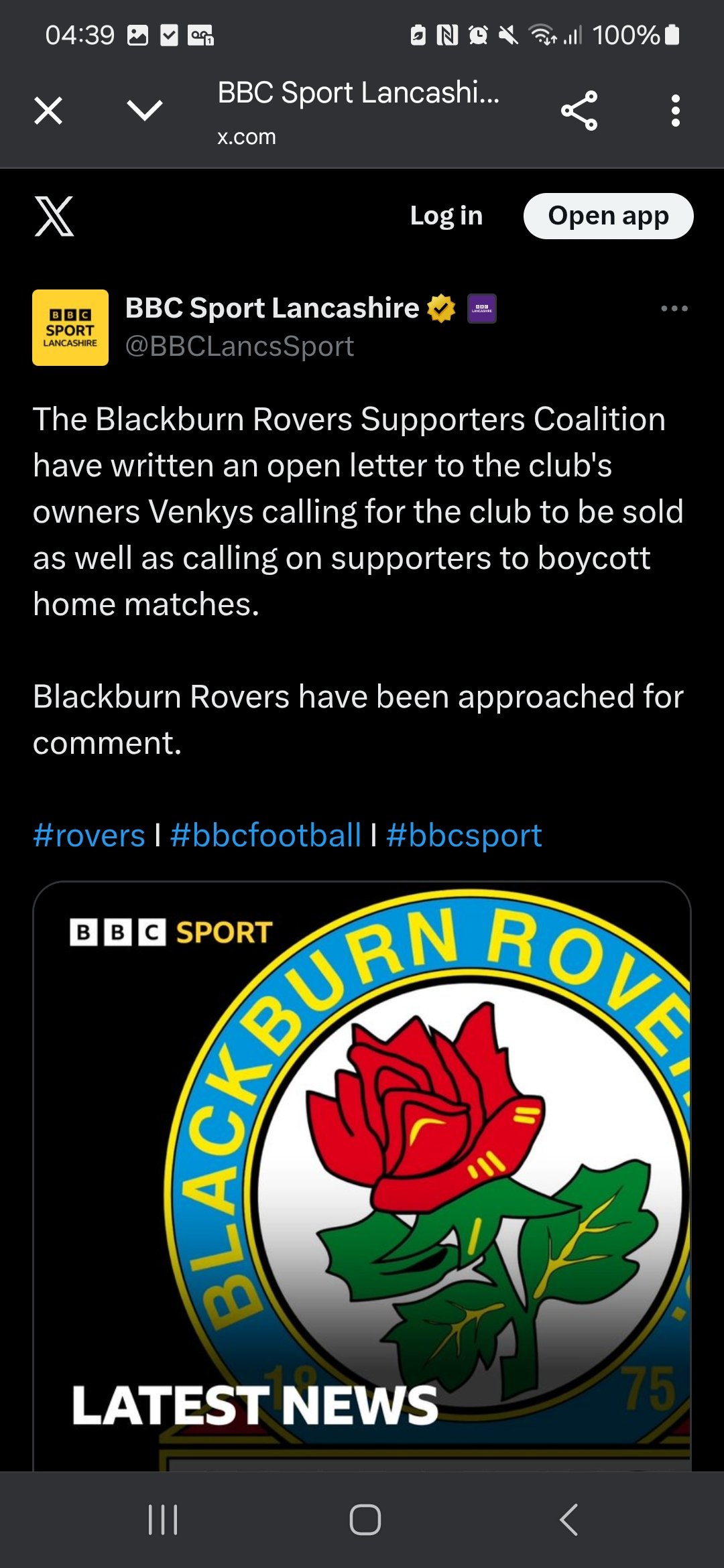
Task: Open recent apps from the navigation bar
Action: click(163, 1519)
